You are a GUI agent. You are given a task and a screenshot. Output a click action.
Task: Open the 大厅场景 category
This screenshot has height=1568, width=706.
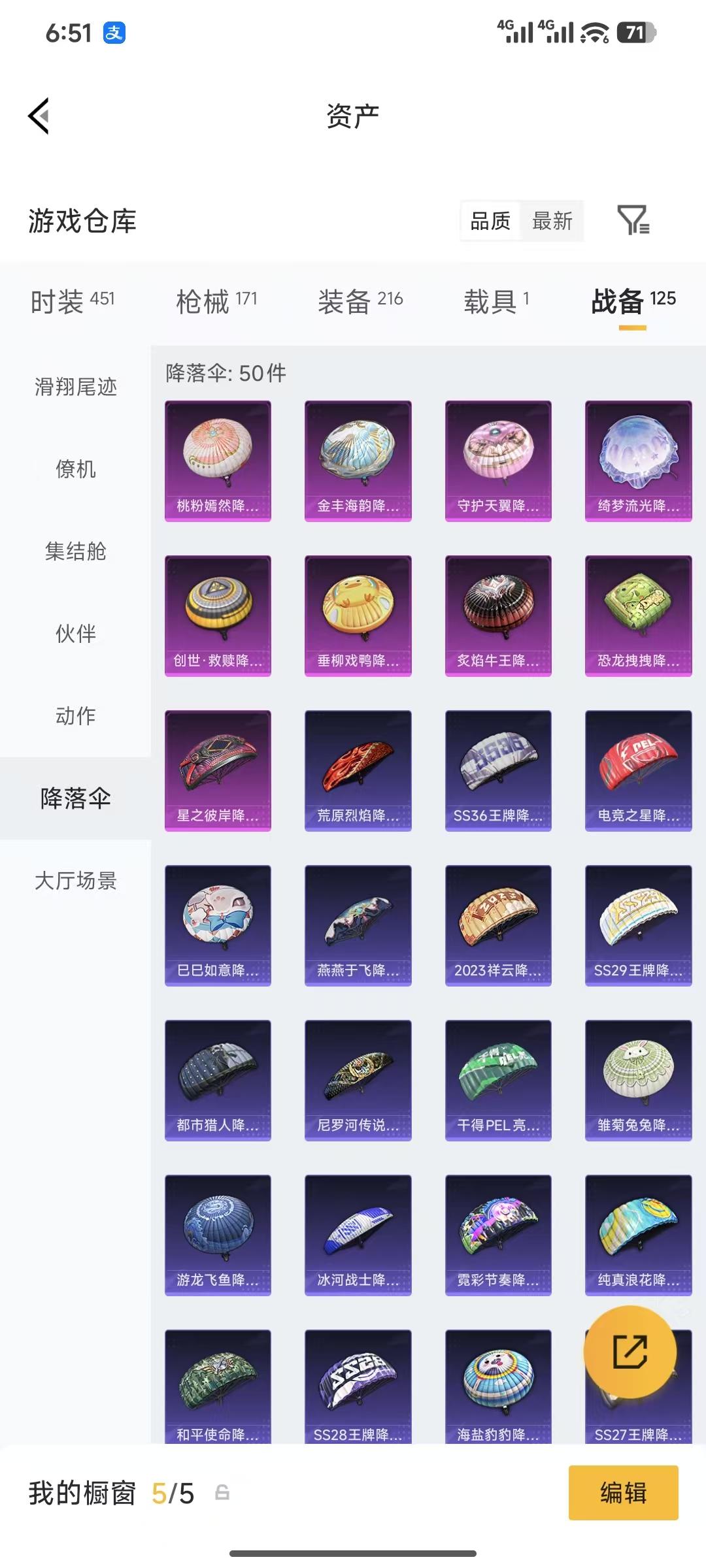pos(74,881)
